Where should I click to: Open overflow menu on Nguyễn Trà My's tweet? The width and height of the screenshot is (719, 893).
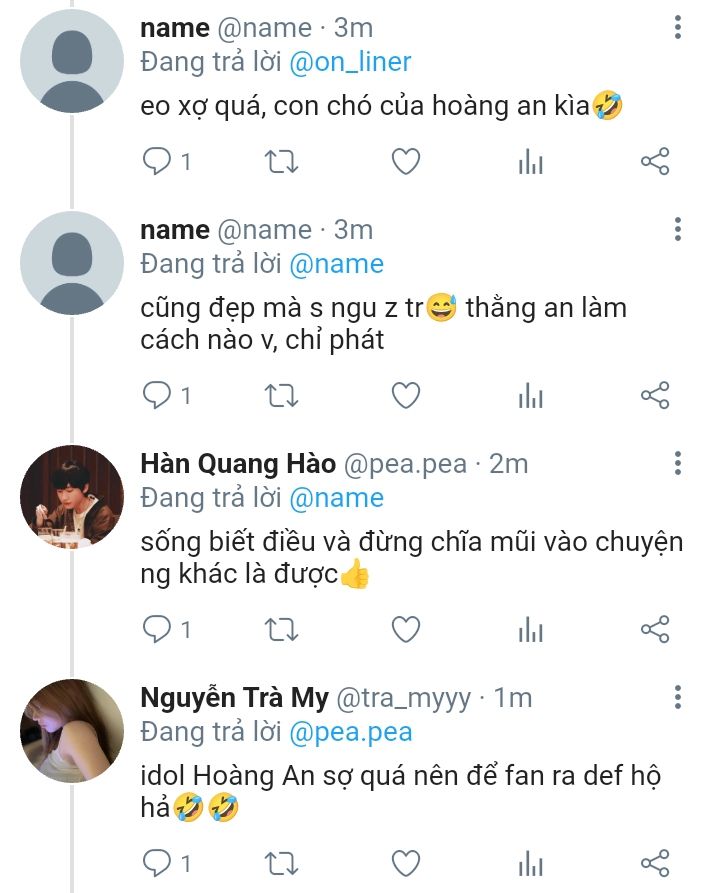(x=678, y=697)
